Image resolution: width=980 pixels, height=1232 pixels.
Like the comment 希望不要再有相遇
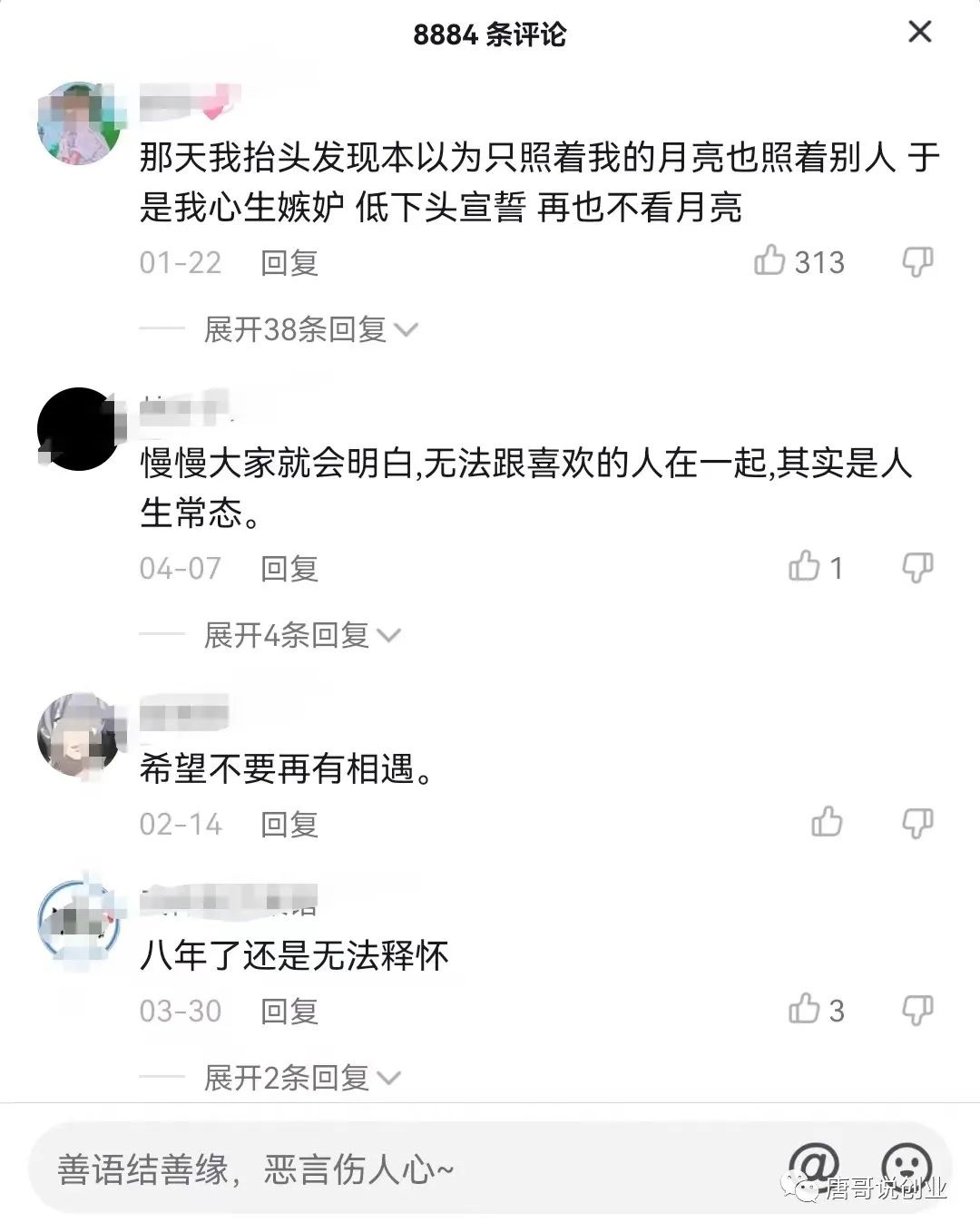827,823
